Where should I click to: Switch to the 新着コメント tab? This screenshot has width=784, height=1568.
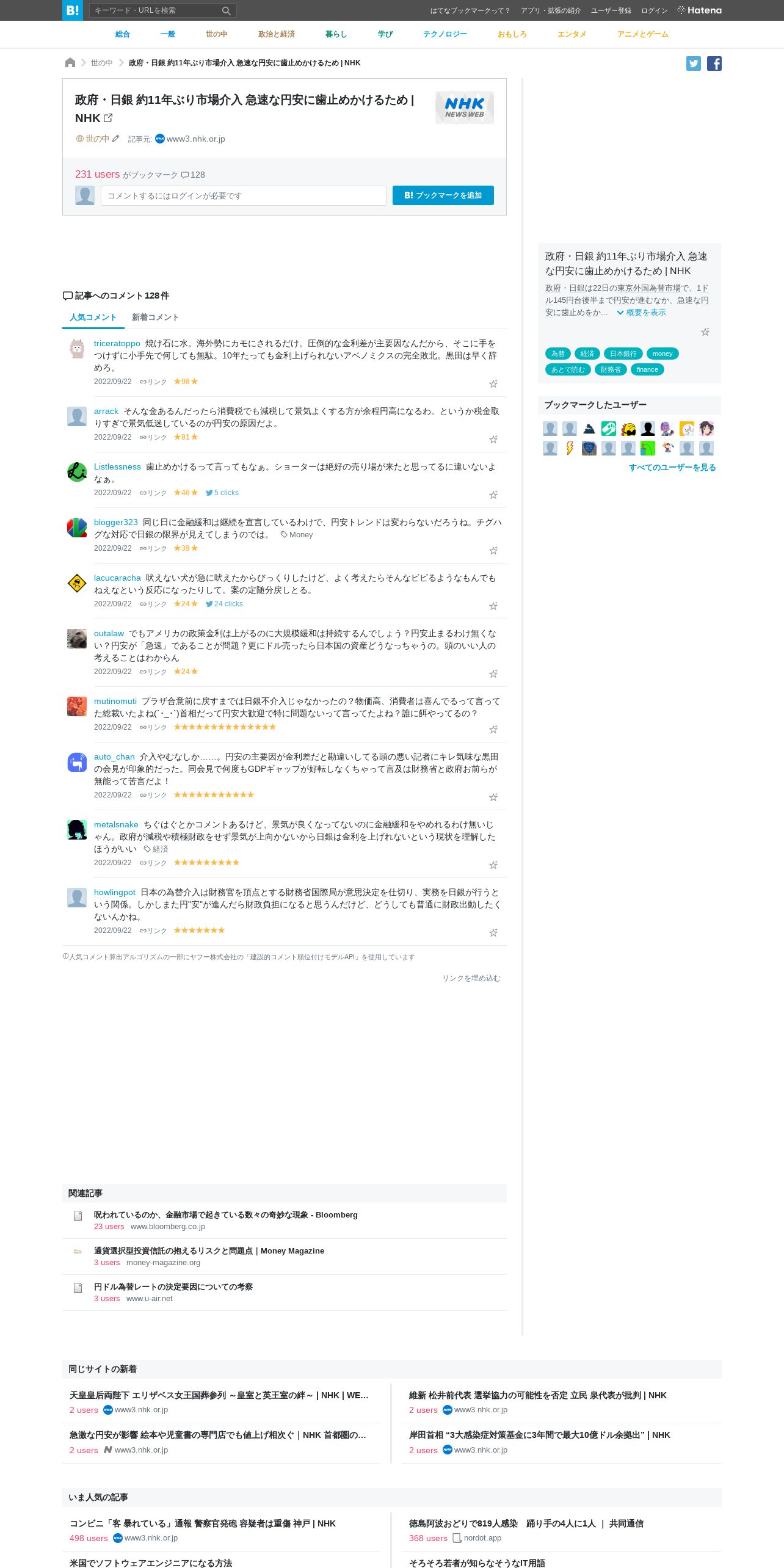pyautogui.click(x=155, y=318)
